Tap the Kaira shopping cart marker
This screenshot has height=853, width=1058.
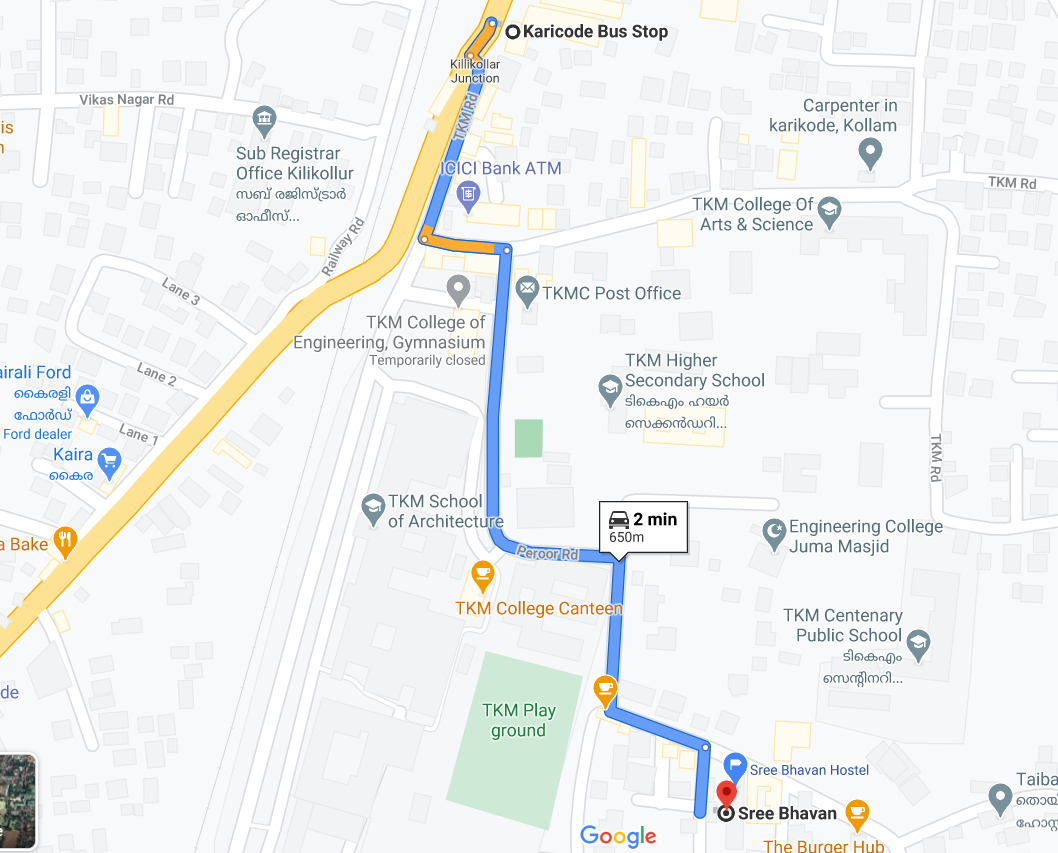(110, 460)
